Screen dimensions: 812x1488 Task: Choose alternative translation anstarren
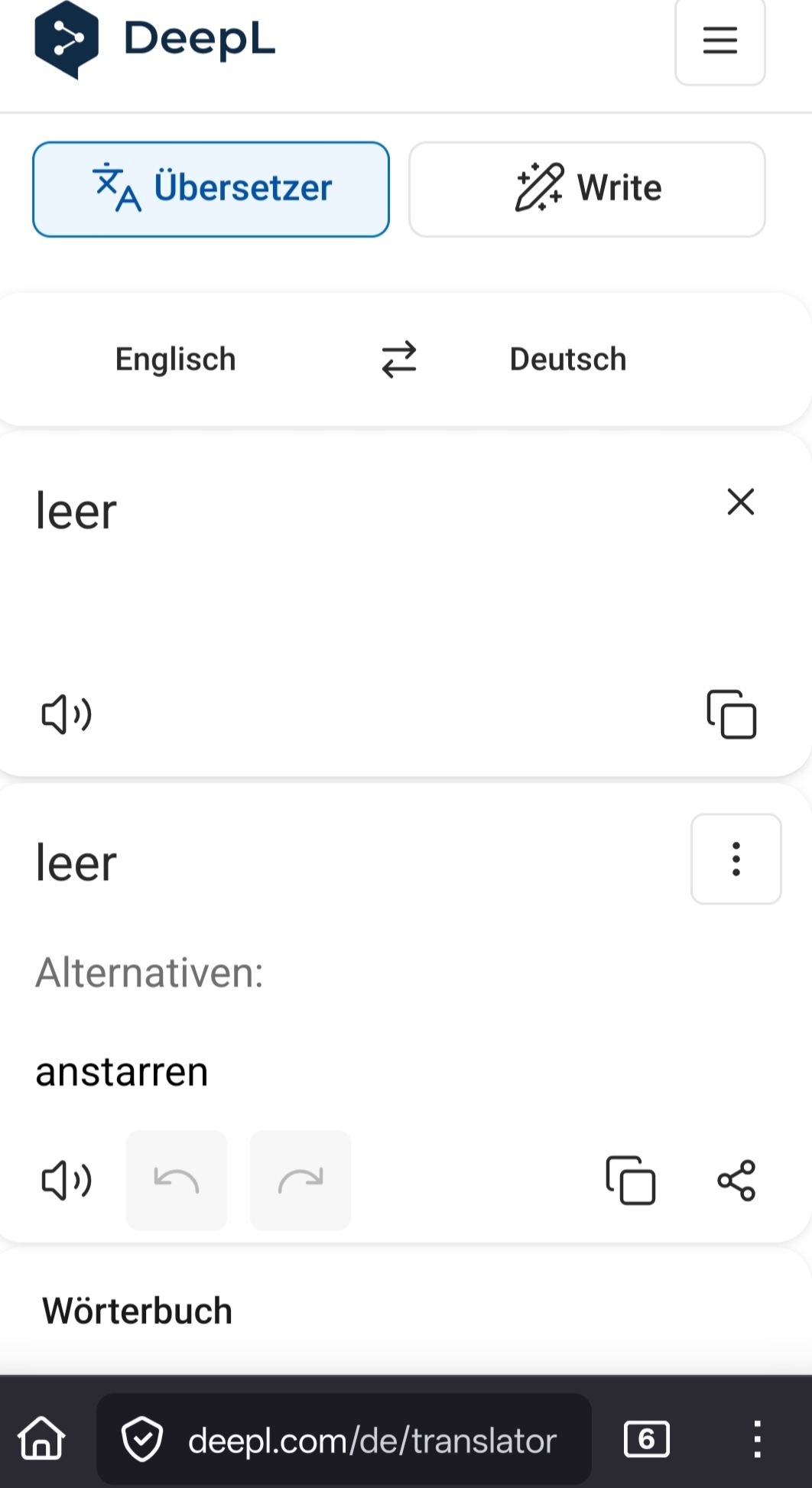point(122,1071)
